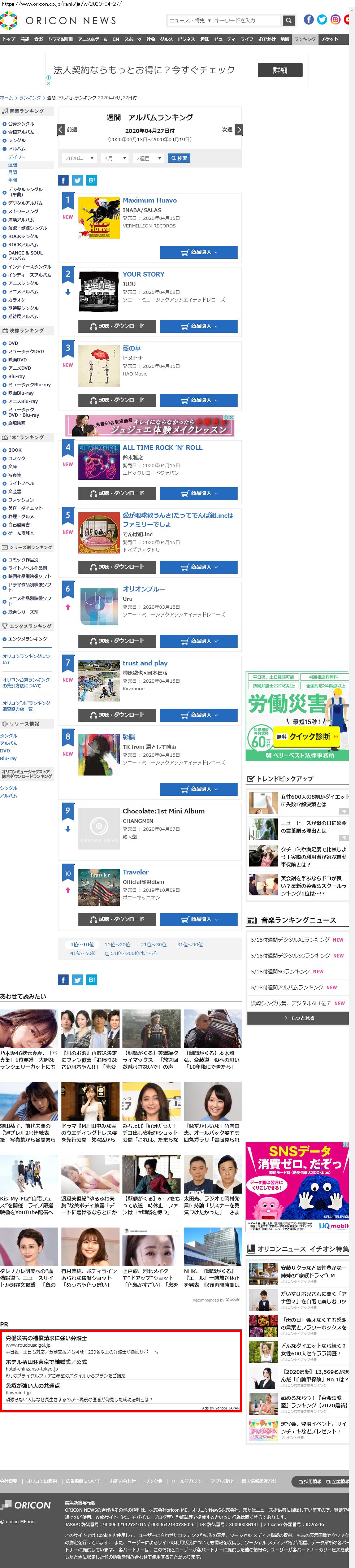Go to previous week with 前週 arrow
The height and width of the screenshot is (1568, 355).
pos(61,130)
